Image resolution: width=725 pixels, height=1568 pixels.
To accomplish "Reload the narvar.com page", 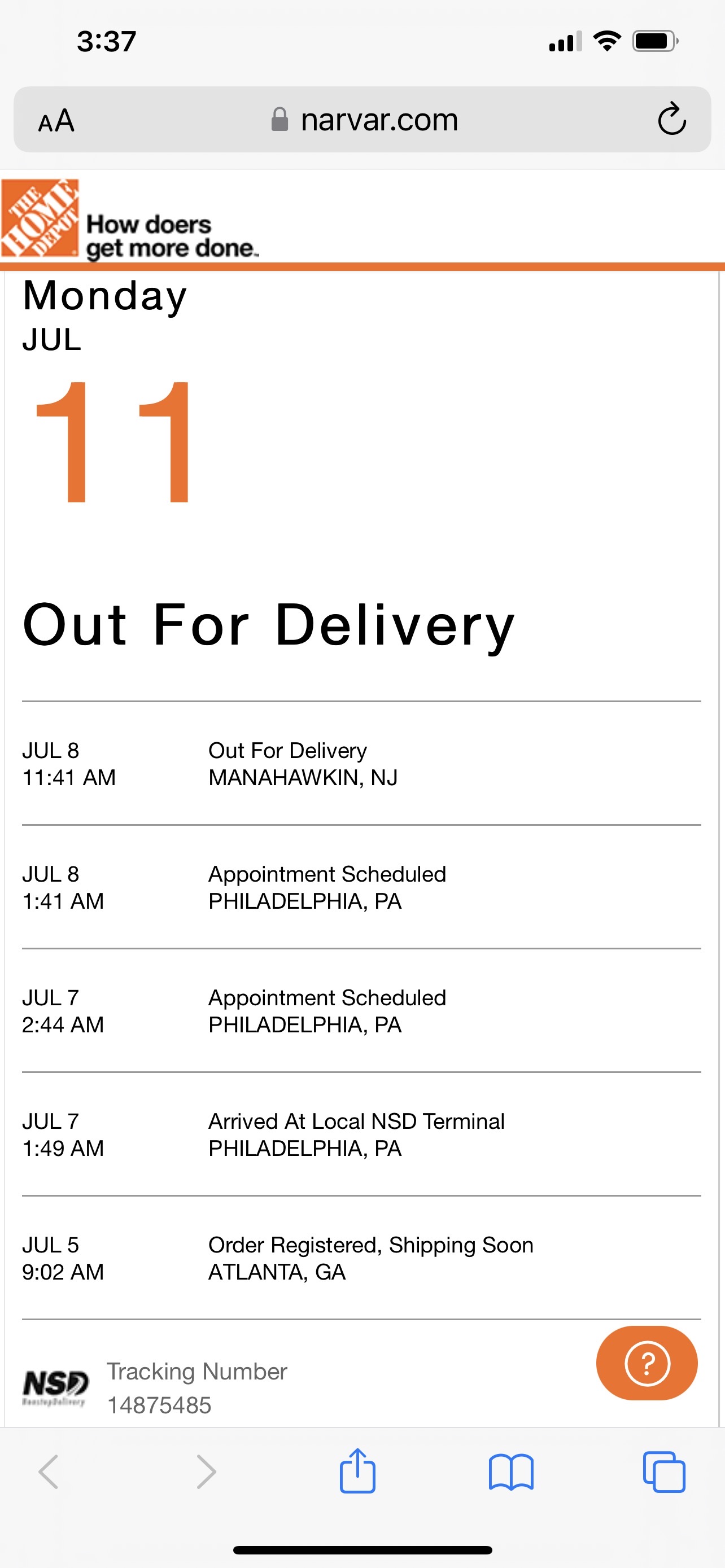I will click(671, 119).
